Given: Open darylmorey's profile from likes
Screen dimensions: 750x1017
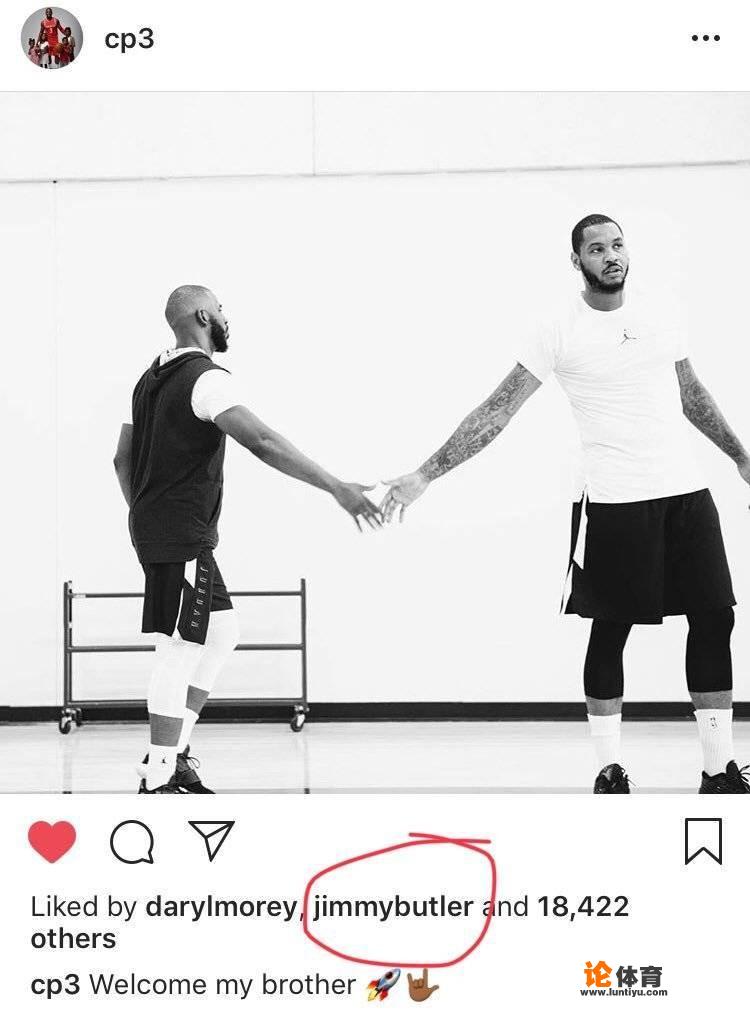Looking at the screenshot, I should (221, 907).
